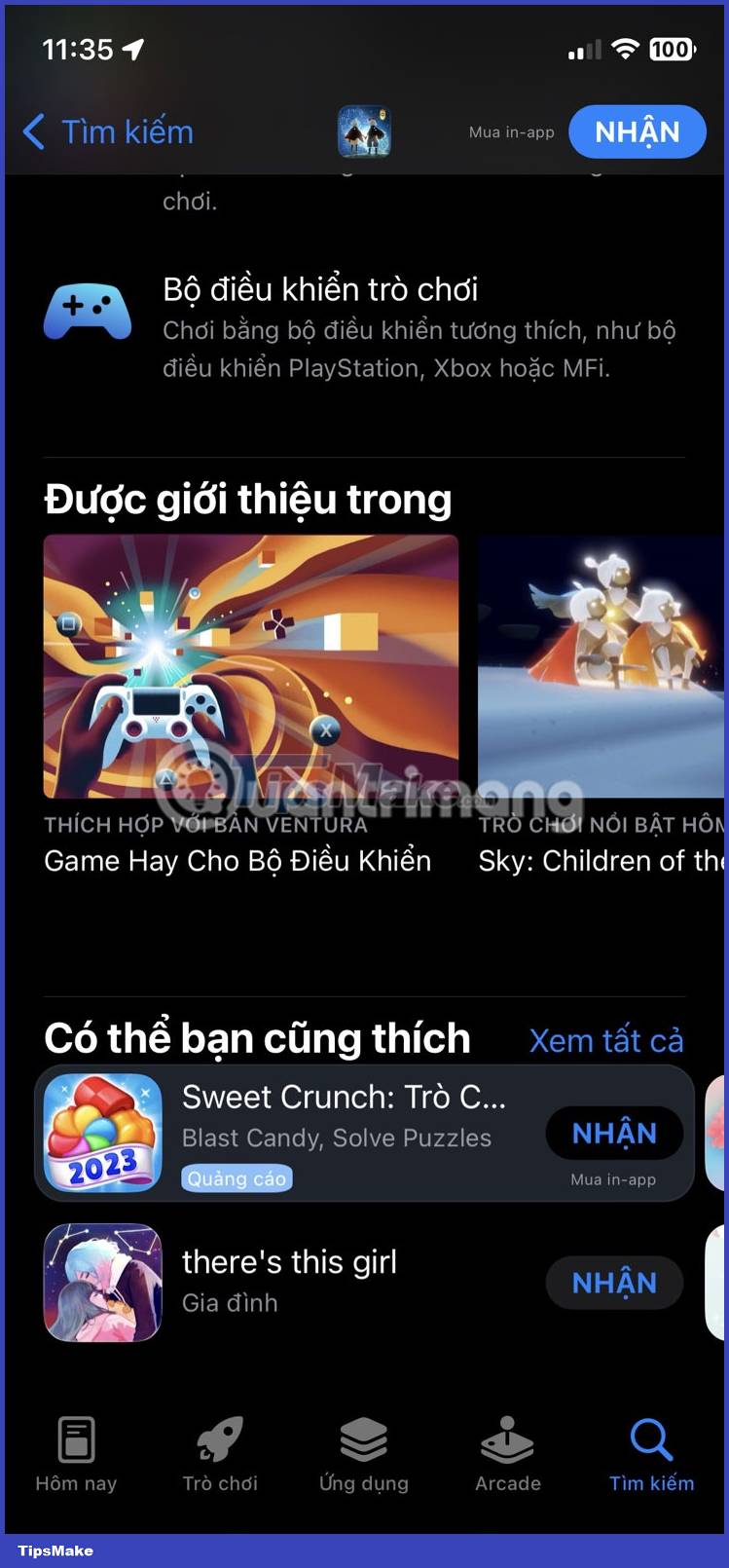Open Xem tất cả suggestions link
Viewport: 729px width, 1568px height.
point(605,1040)
